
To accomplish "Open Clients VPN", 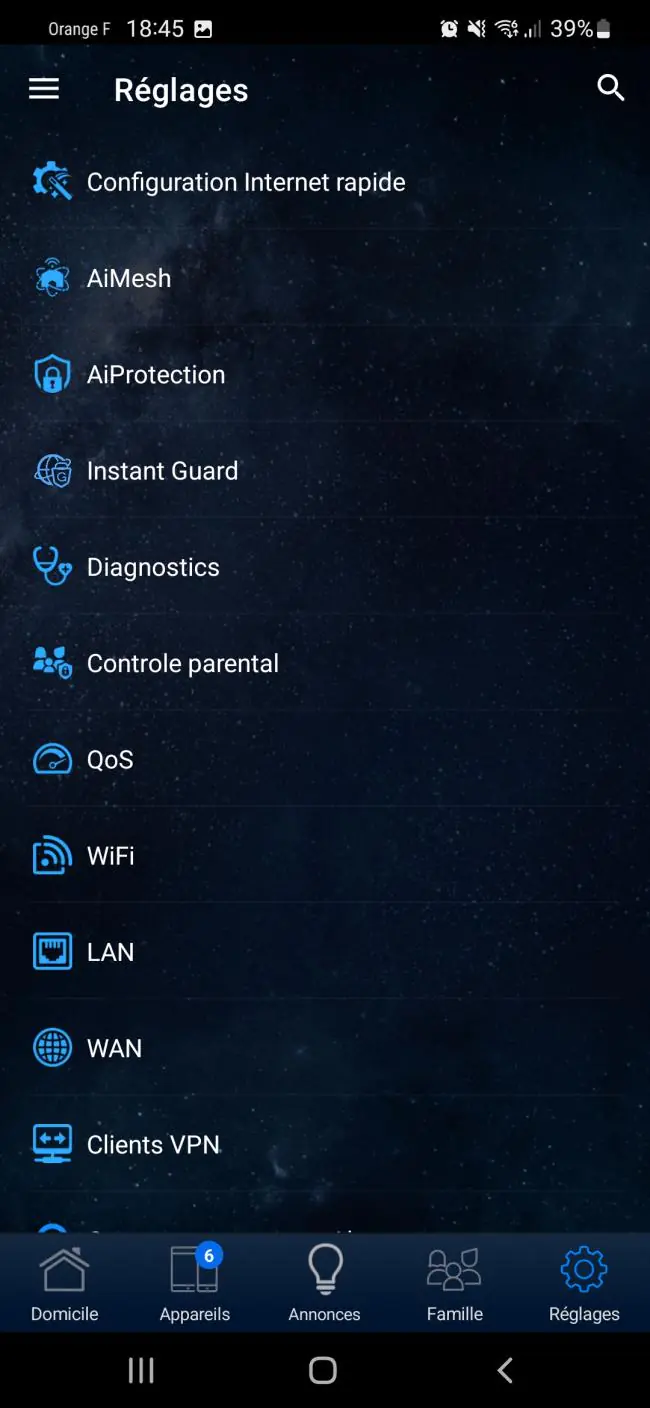I will (x=325, y=1144).
